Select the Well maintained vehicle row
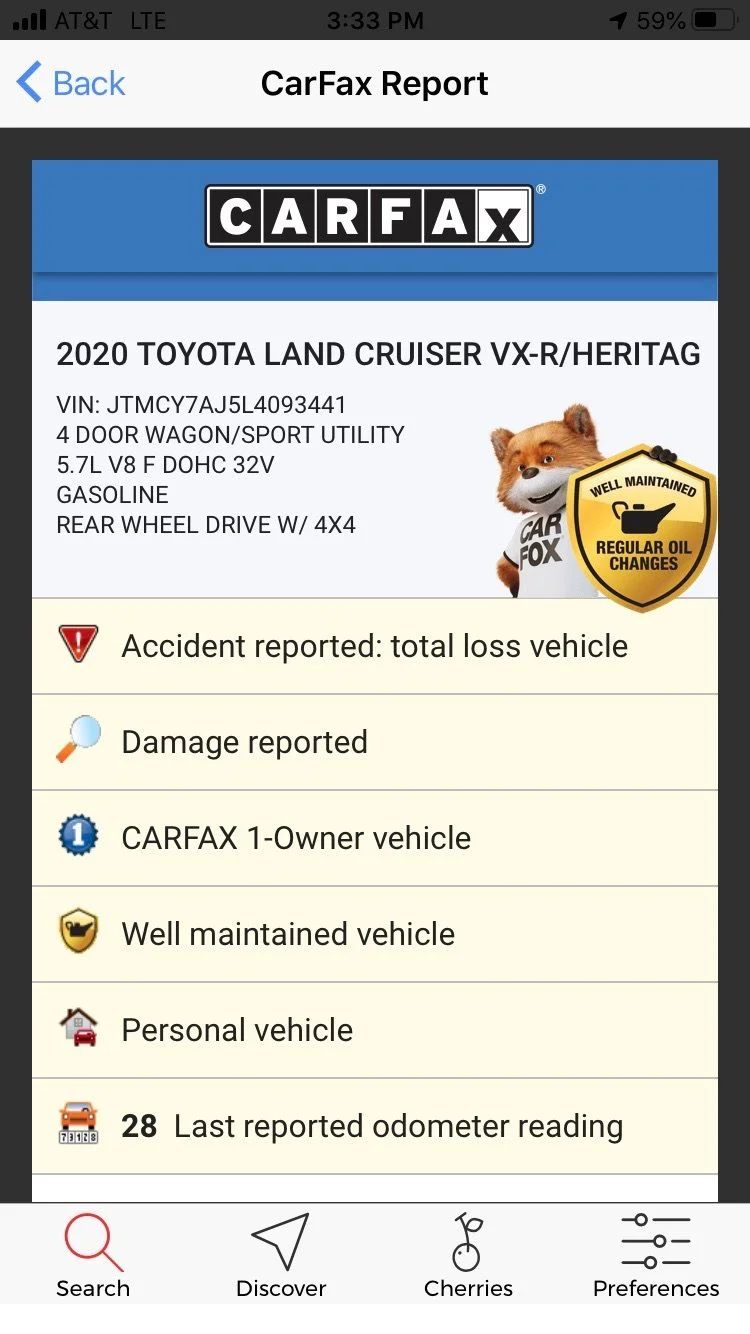Viewport: 750px width, 1334px height. click(375, 934)
